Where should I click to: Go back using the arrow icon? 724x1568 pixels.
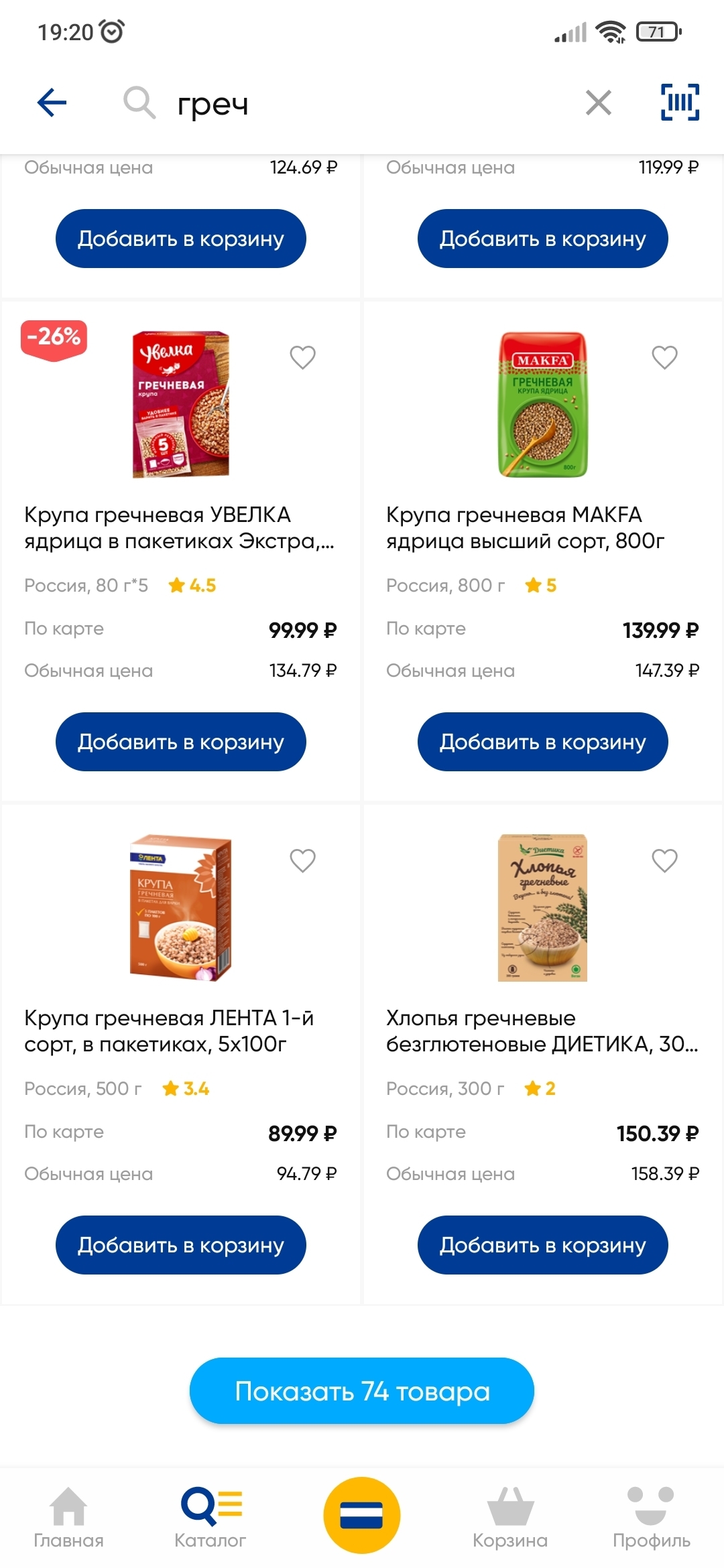(52, 103)
